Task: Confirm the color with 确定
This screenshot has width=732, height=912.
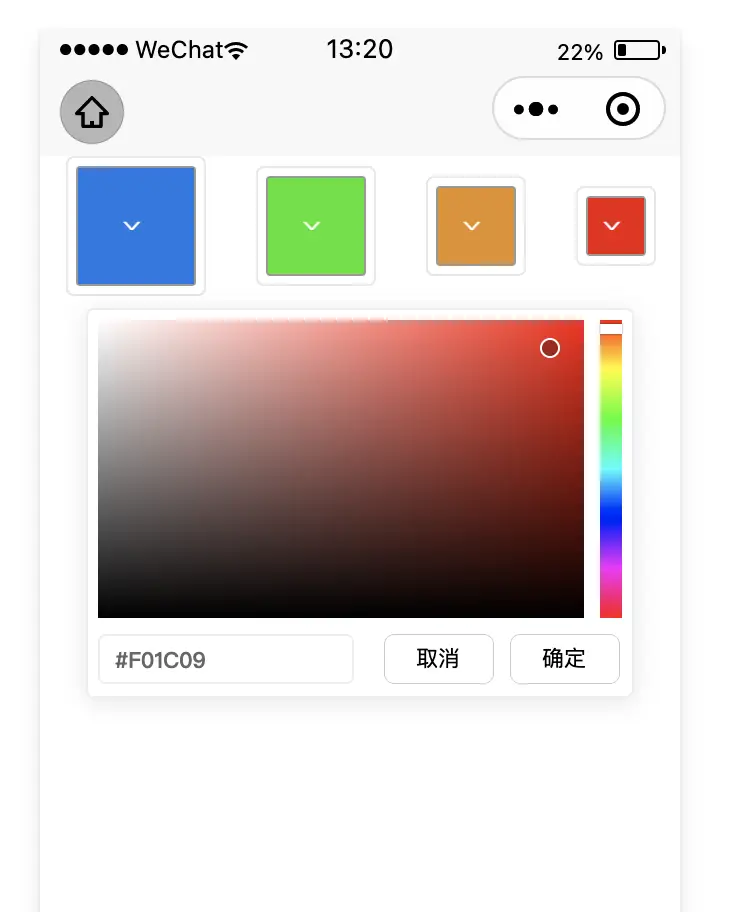Action: [x=564, y=659]
